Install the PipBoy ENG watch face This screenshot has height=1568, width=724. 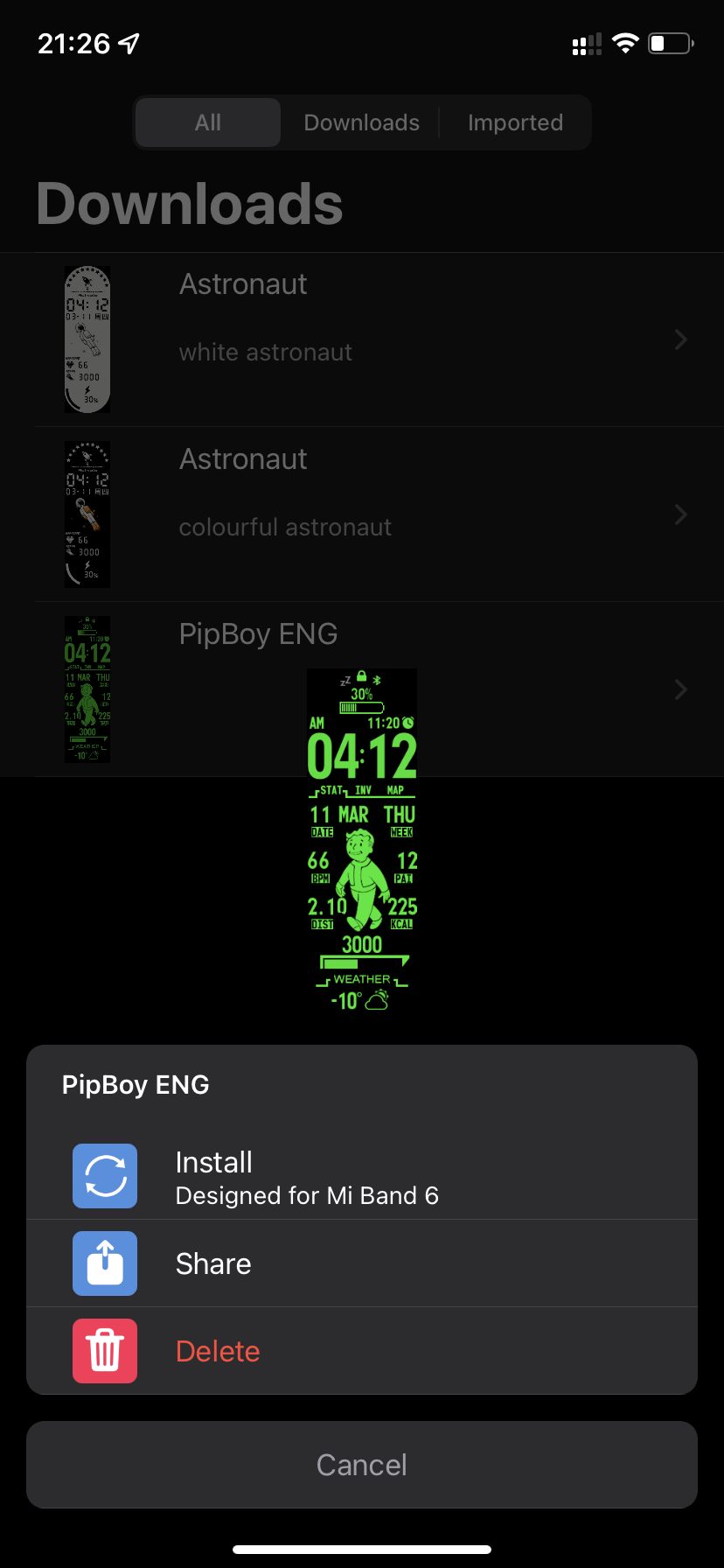[361, 1176]
